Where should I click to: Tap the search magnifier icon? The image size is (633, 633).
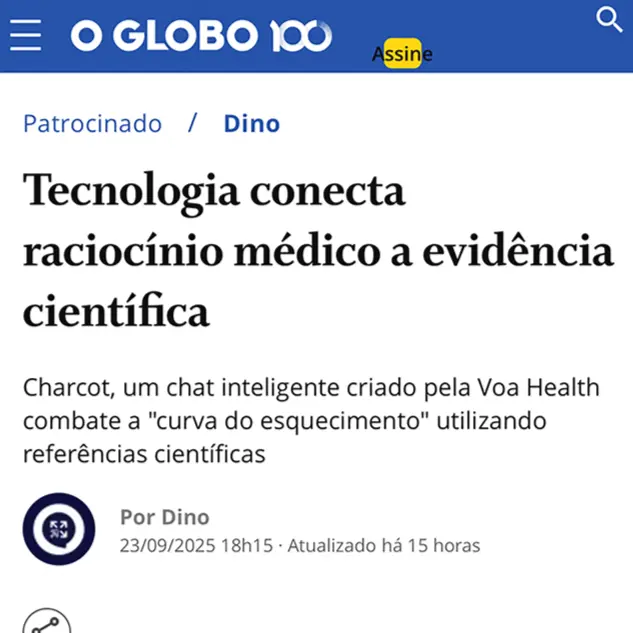tap(608, 19)
